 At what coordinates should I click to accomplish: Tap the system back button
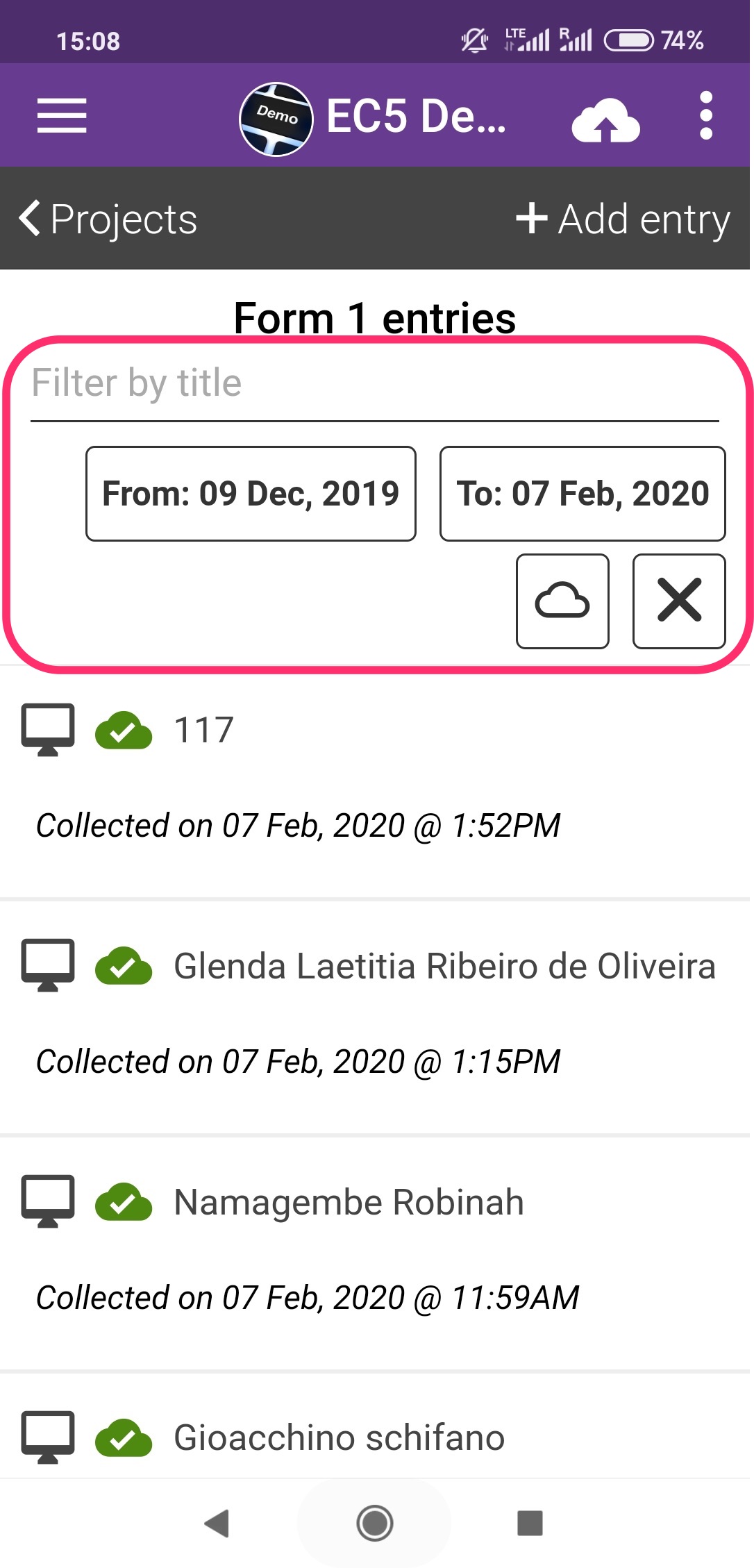point(217,1523)
